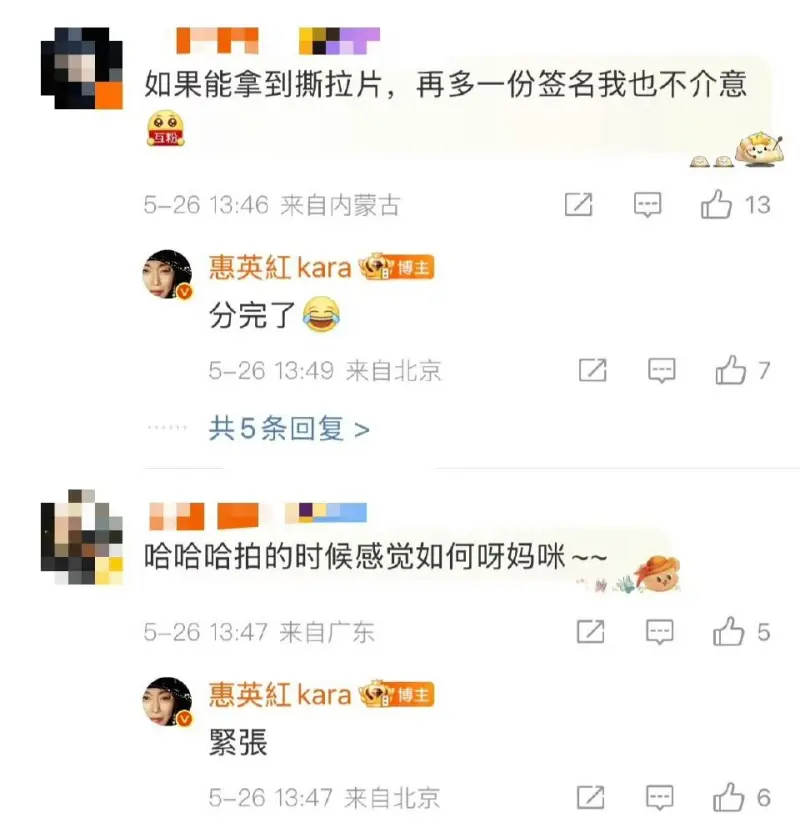
Task: Expand 共5条回复 replies
Action: point(289,429)
